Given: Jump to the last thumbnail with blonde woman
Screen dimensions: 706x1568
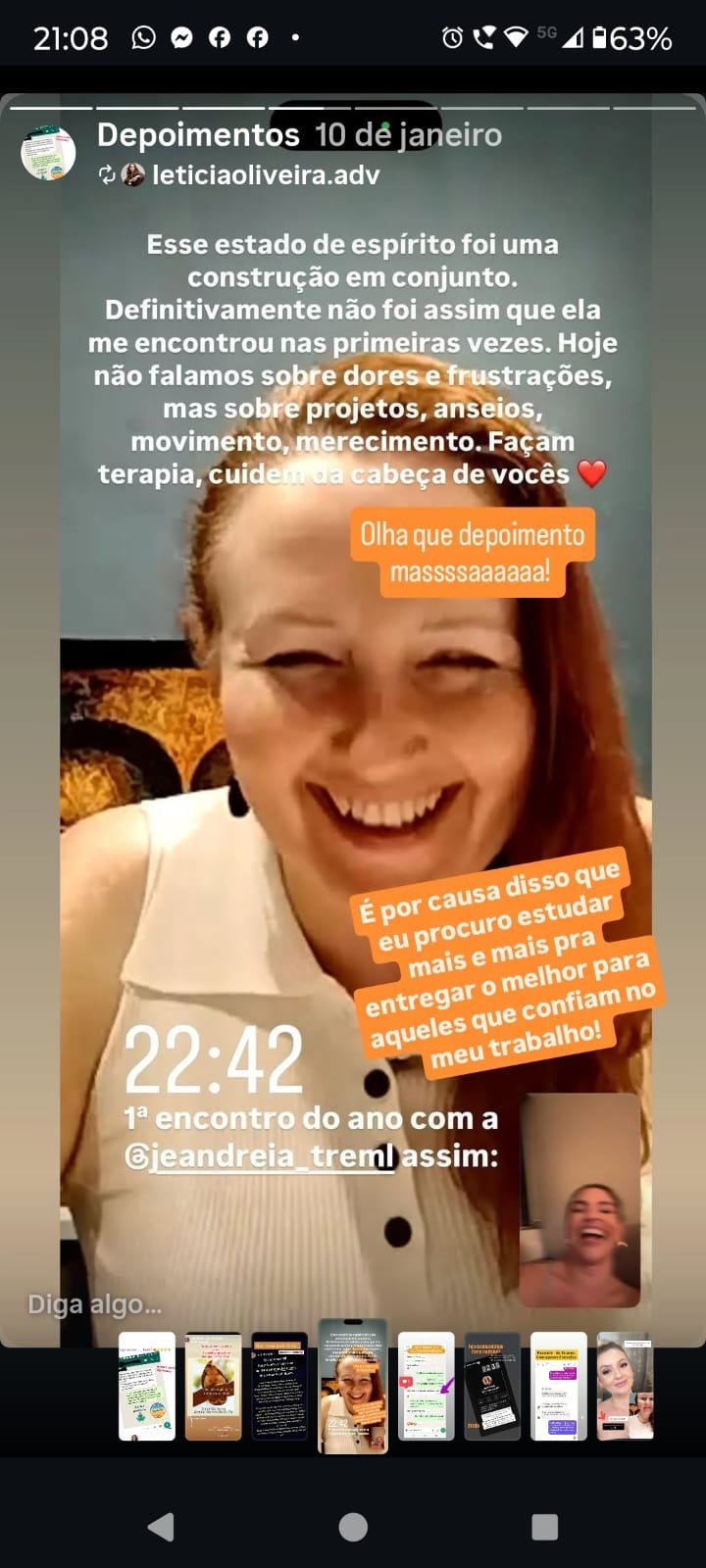Looking at the screenshot, I should pos(625,1386).
